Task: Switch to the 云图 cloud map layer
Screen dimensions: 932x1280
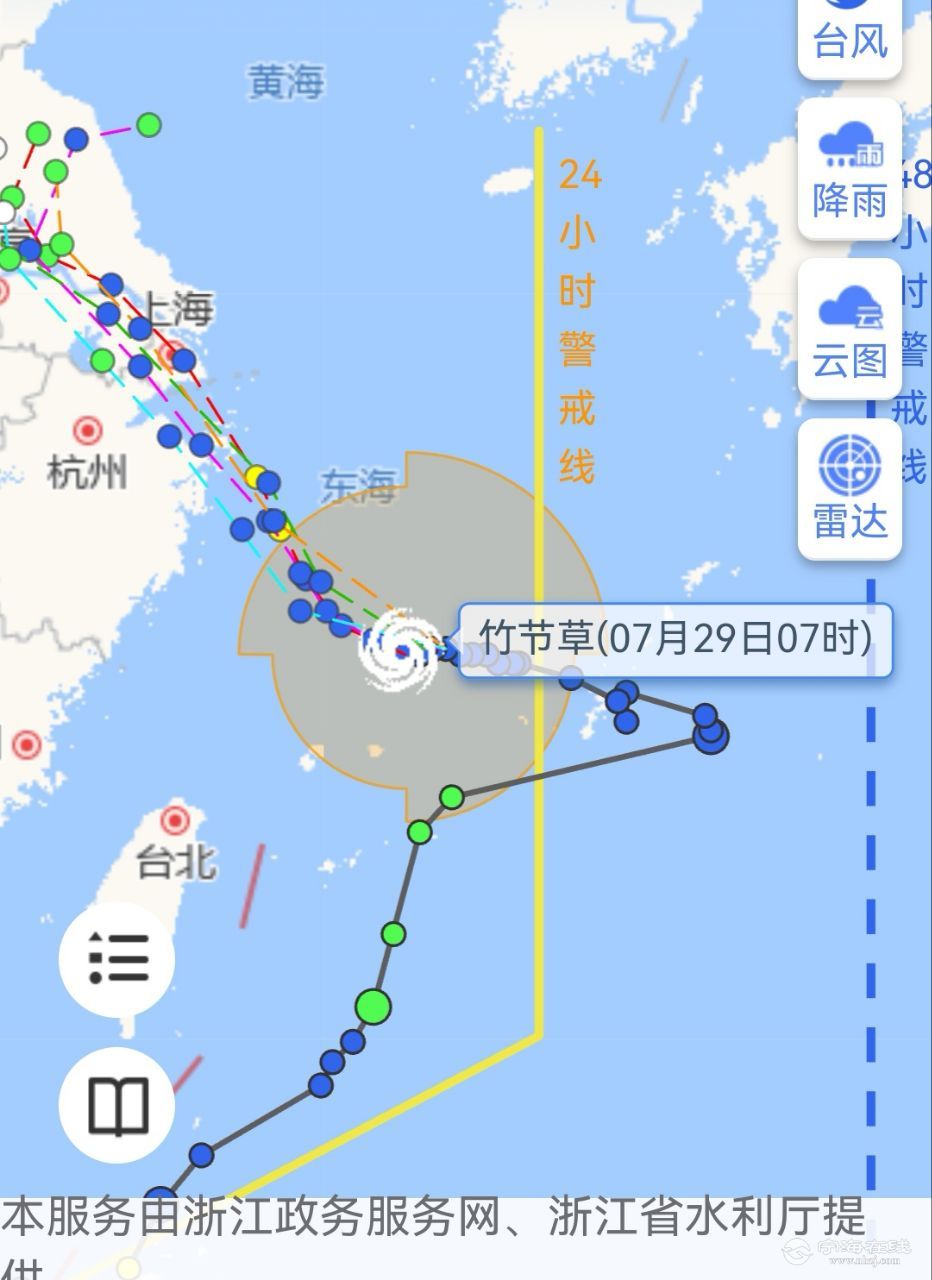Action: (x=849, y=330)
